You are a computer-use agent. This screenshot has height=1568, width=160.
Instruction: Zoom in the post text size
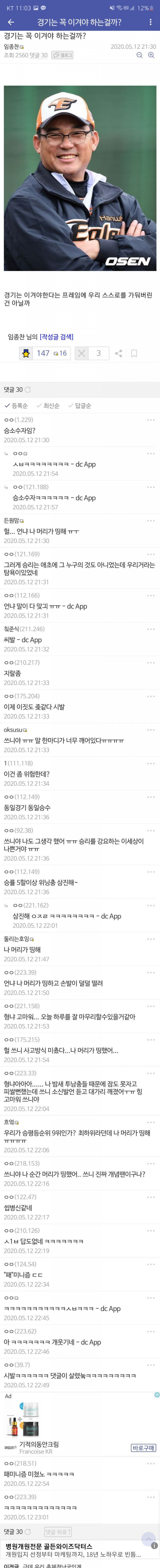click(x=151, y=55)
